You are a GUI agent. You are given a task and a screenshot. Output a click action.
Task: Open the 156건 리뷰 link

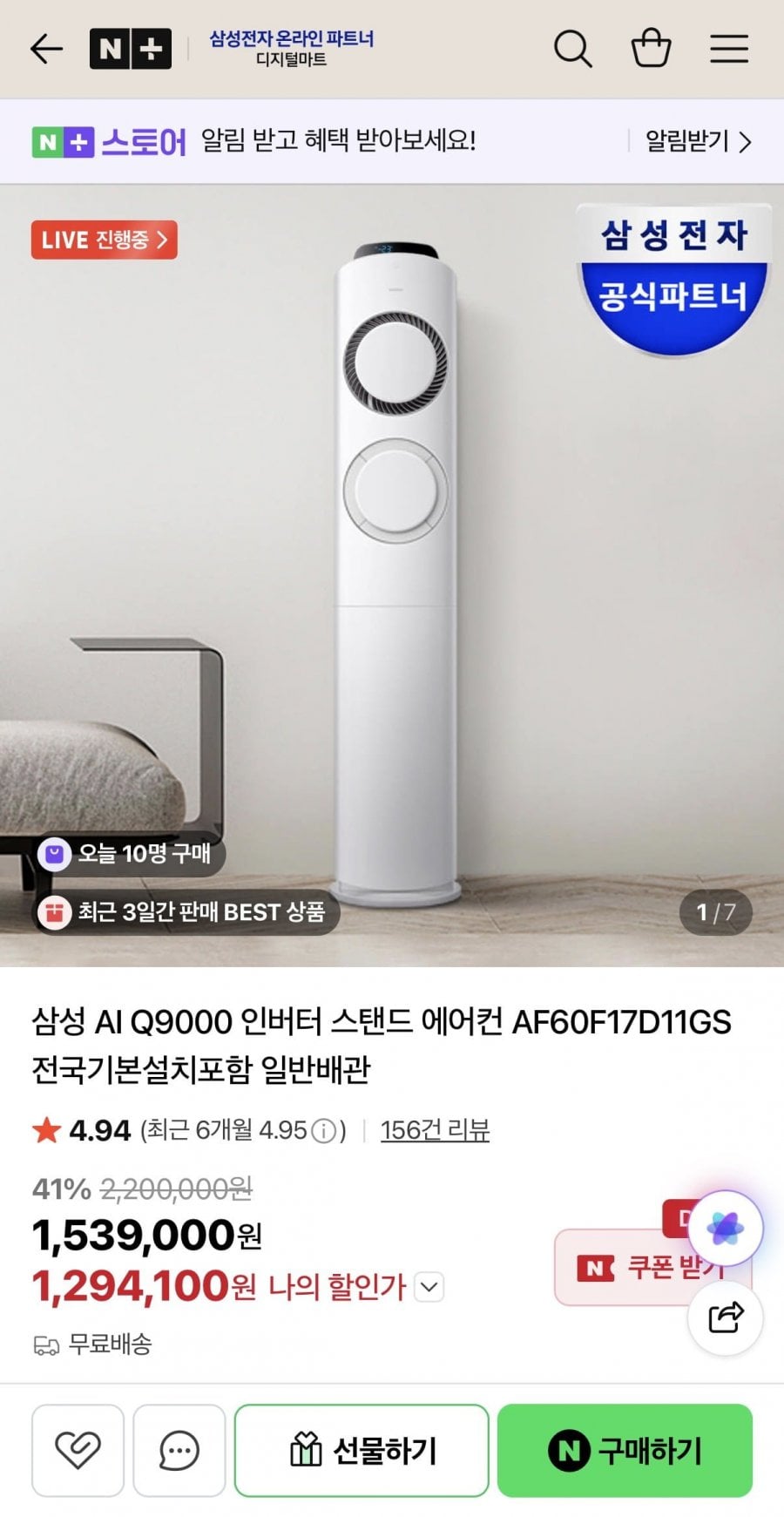435,1130
